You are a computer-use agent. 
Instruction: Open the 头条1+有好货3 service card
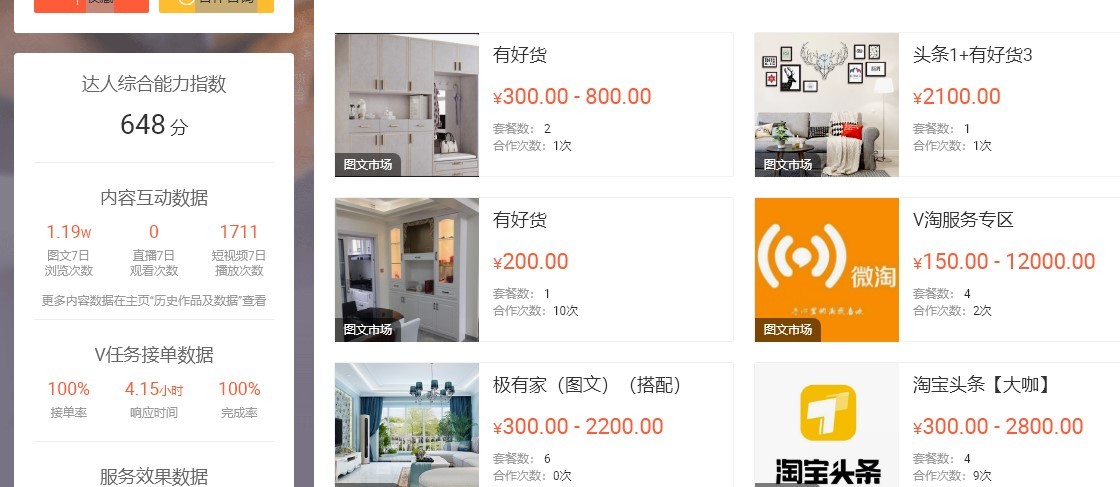[x=972, y=56]
